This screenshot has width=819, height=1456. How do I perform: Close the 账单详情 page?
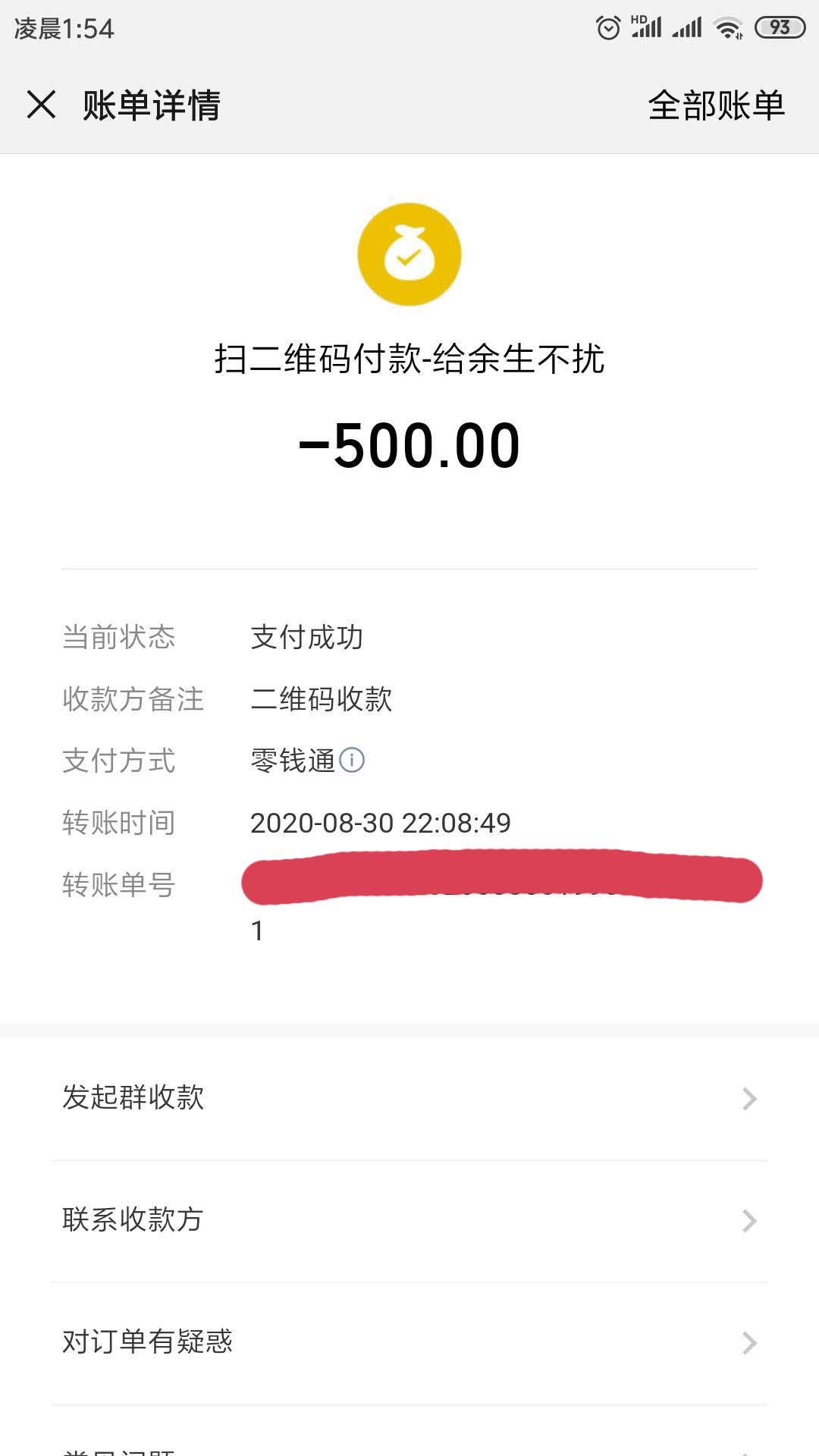tap(41, 105)
